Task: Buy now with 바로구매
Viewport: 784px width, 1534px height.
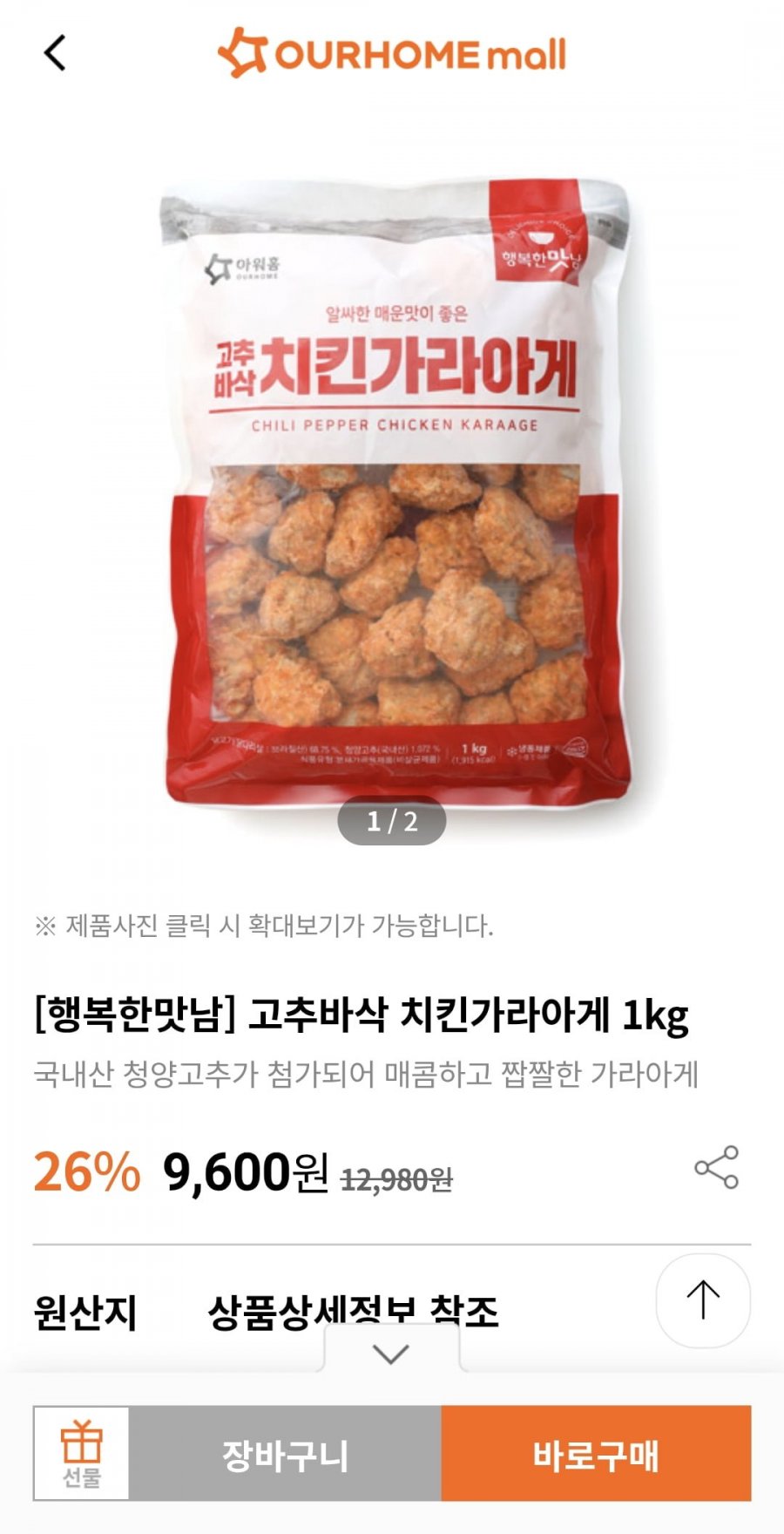Action: coord(596,1453)
